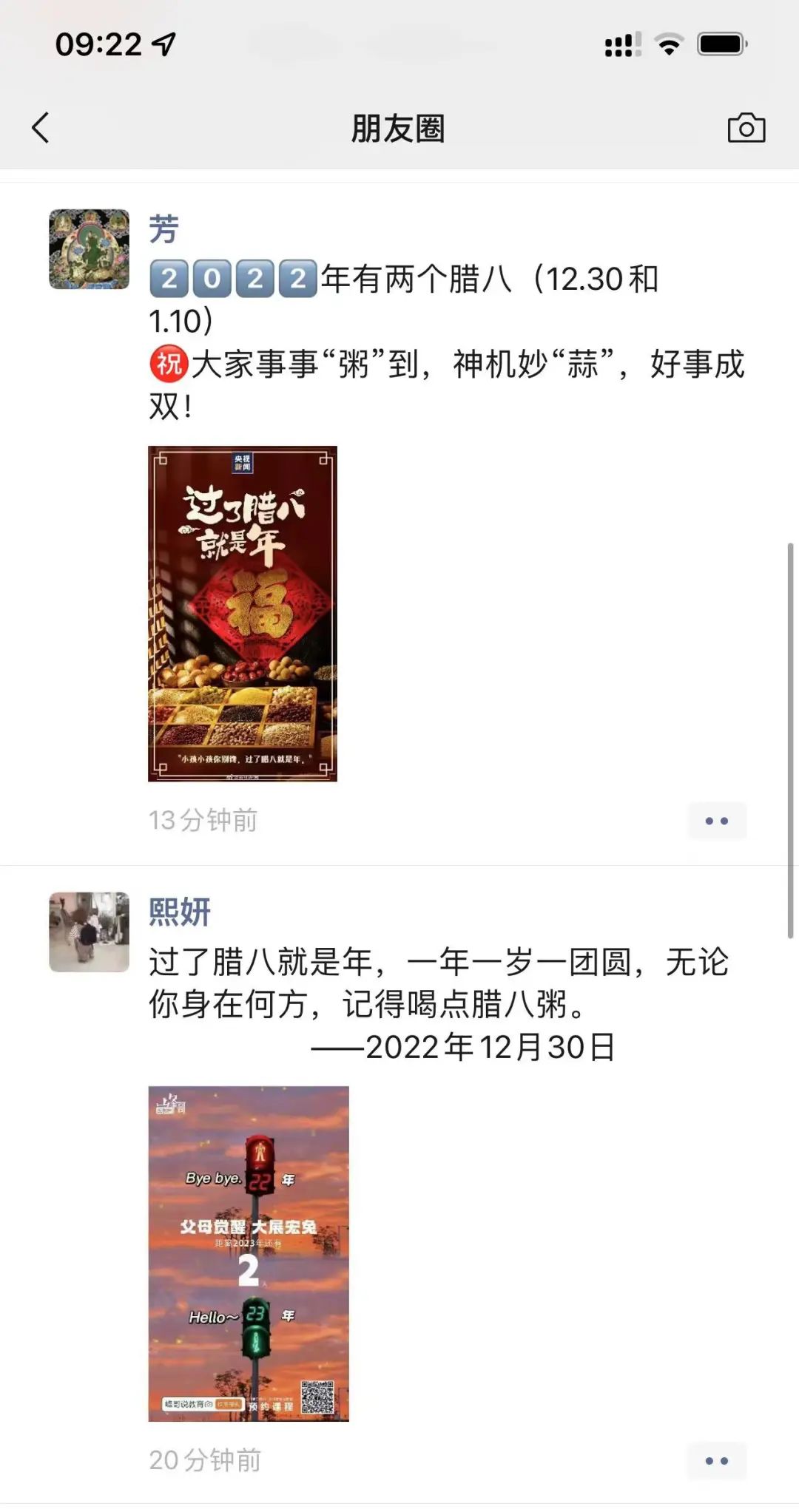Go back from the 朋友圈 screen
Viewport: 799px width, 1512px height.
point(41,128)
